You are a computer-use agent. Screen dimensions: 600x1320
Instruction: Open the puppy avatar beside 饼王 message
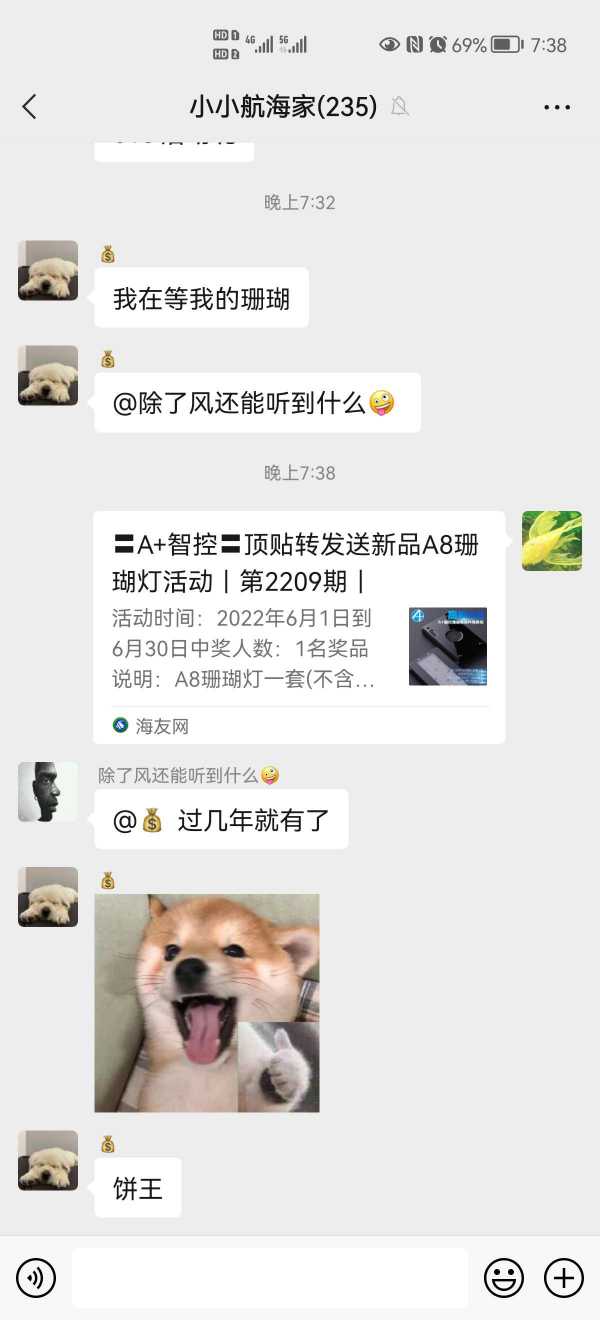point(48,1160)
